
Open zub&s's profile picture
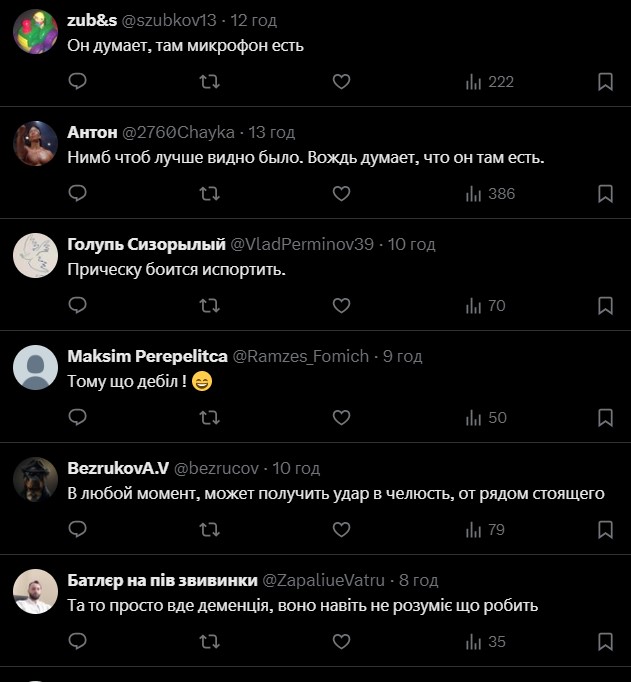[35, 32]
